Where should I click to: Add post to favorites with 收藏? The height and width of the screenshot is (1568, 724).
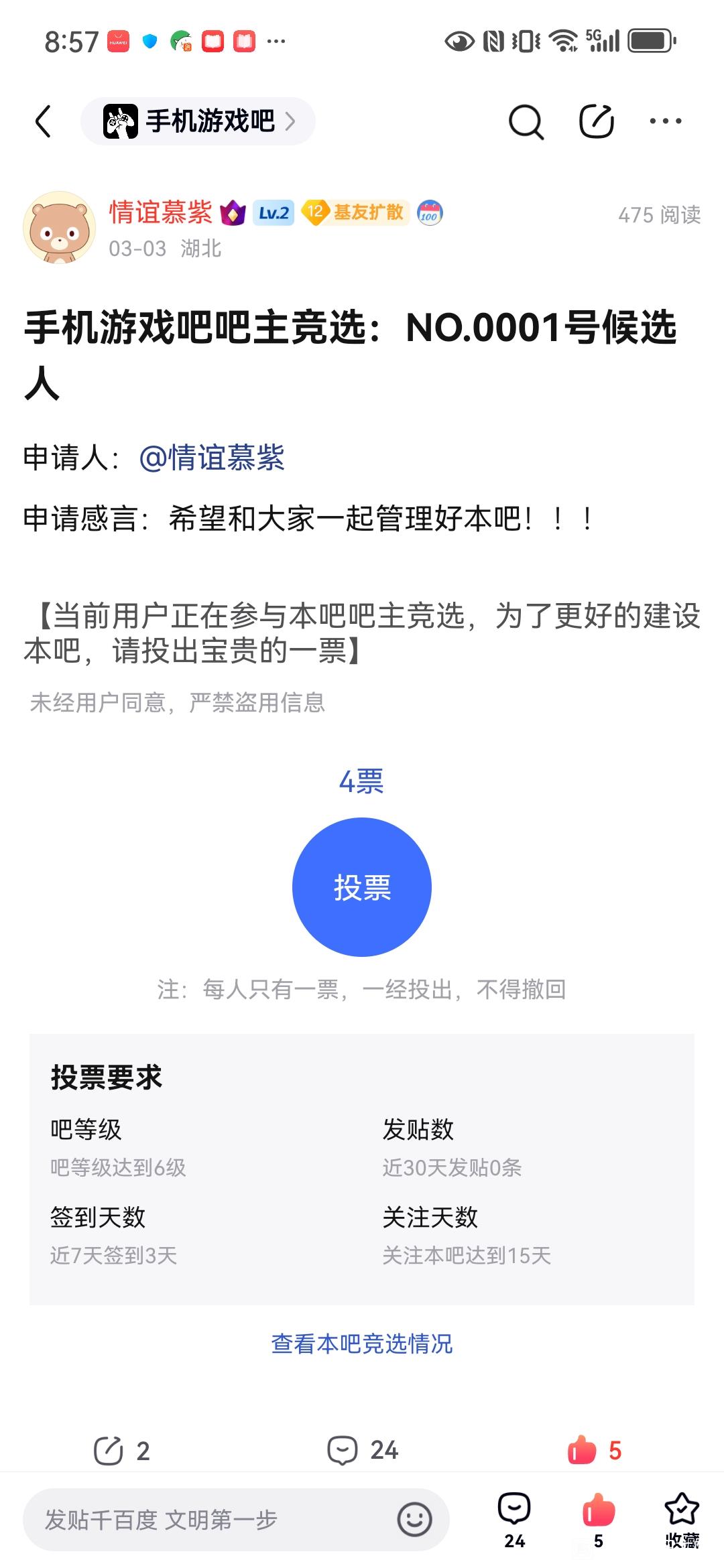pyautogui.click(x=682, y=1518)
